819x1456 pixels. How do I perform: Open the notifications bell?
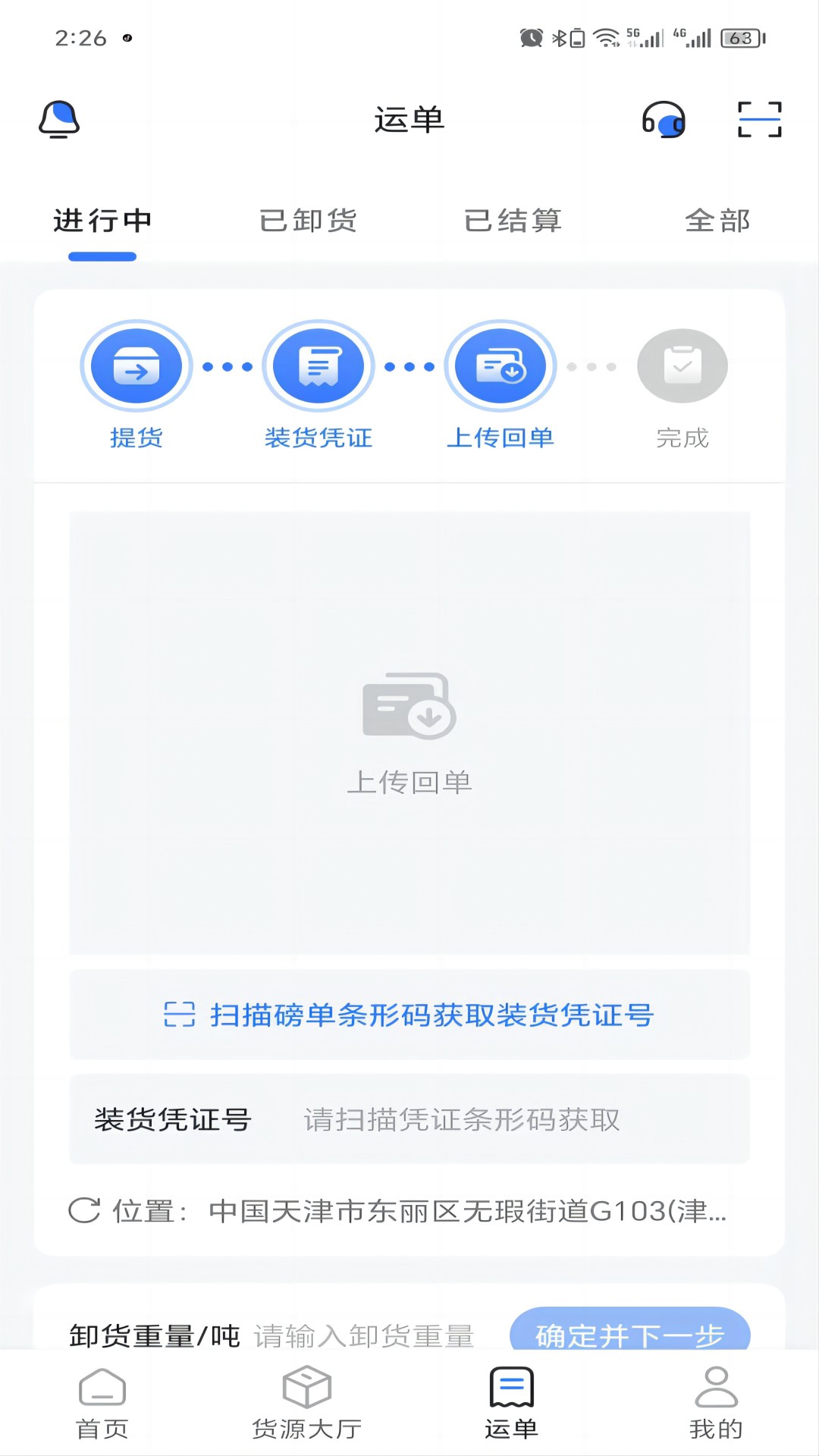coord(59,120)
